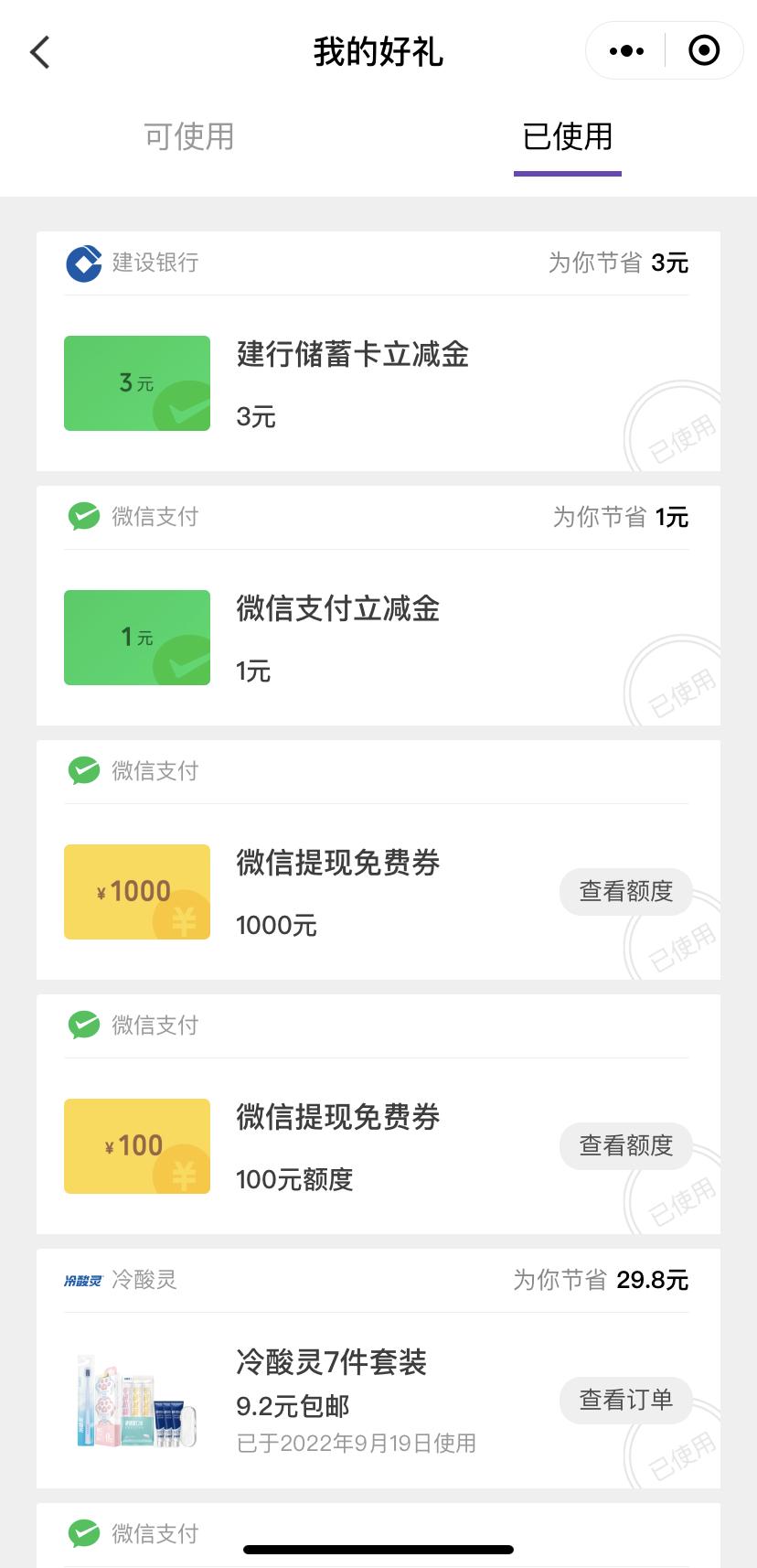Image resolution: width=757 pixels, height=1568 pixels.
Task: Click 查看订单 for 冷酸灵7件套装
Action: [x=625, y=1400]
